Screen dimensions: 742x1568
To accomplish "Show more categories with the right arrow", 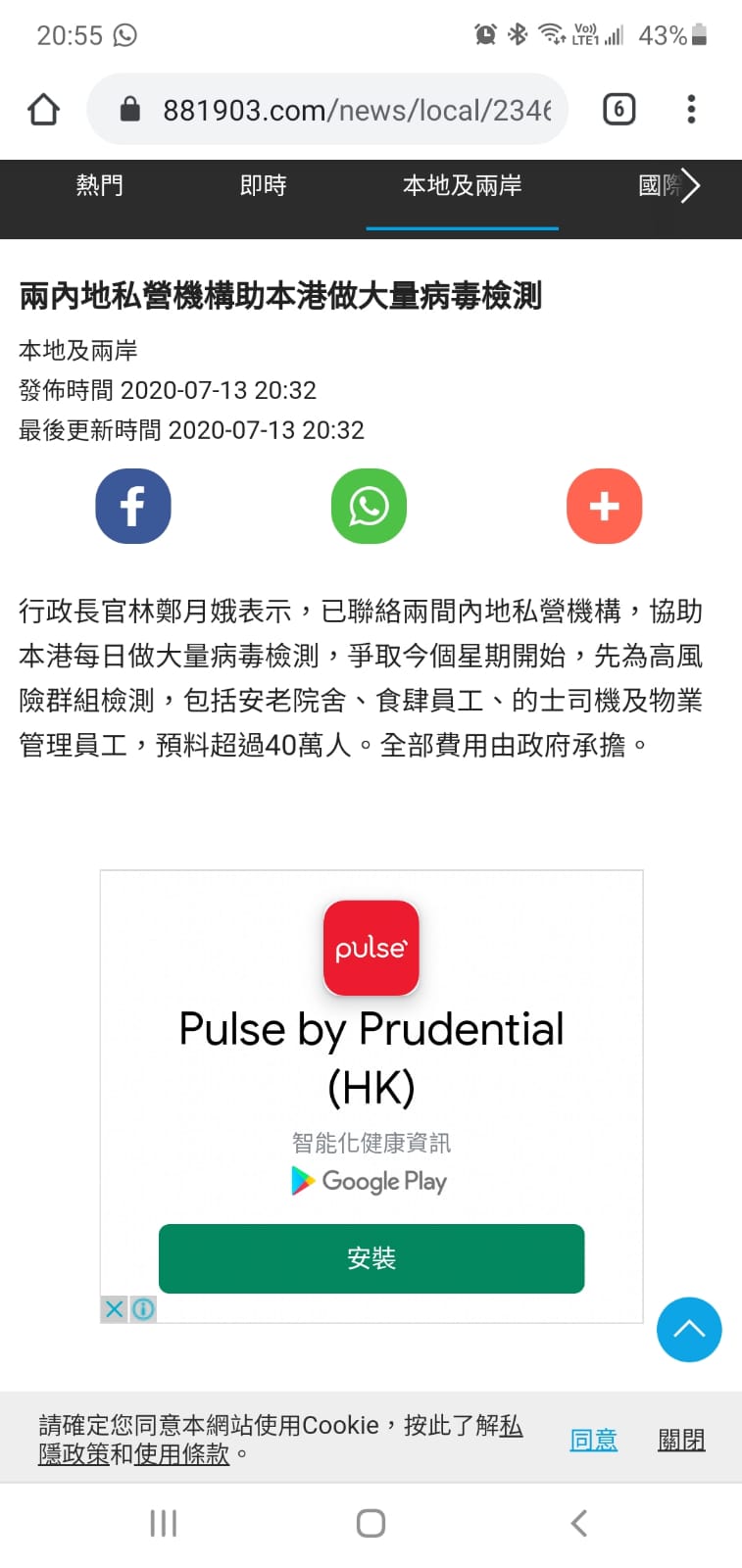I will click(x=691, y=185).
